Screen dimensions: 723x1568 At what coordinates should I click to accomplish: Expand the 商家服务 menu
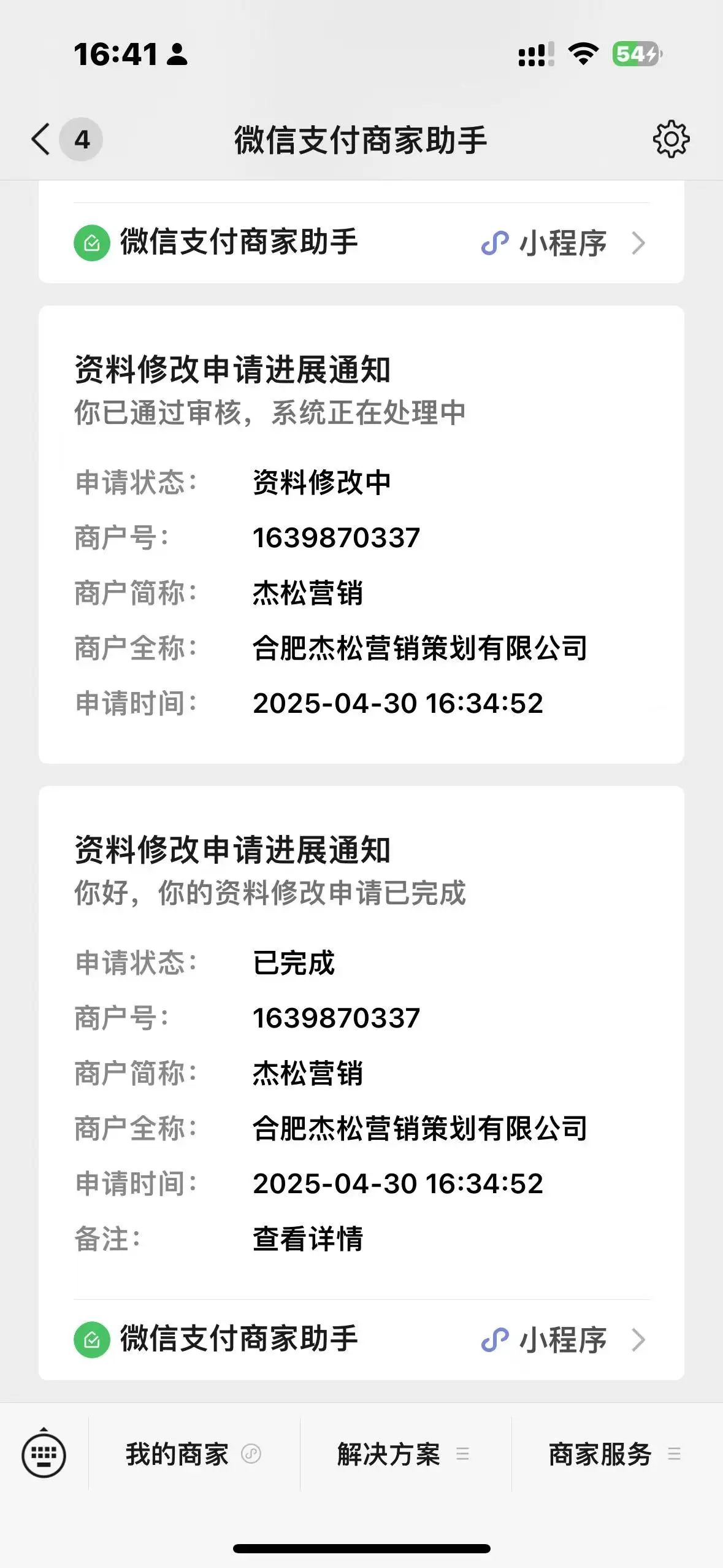point(616,1454)
